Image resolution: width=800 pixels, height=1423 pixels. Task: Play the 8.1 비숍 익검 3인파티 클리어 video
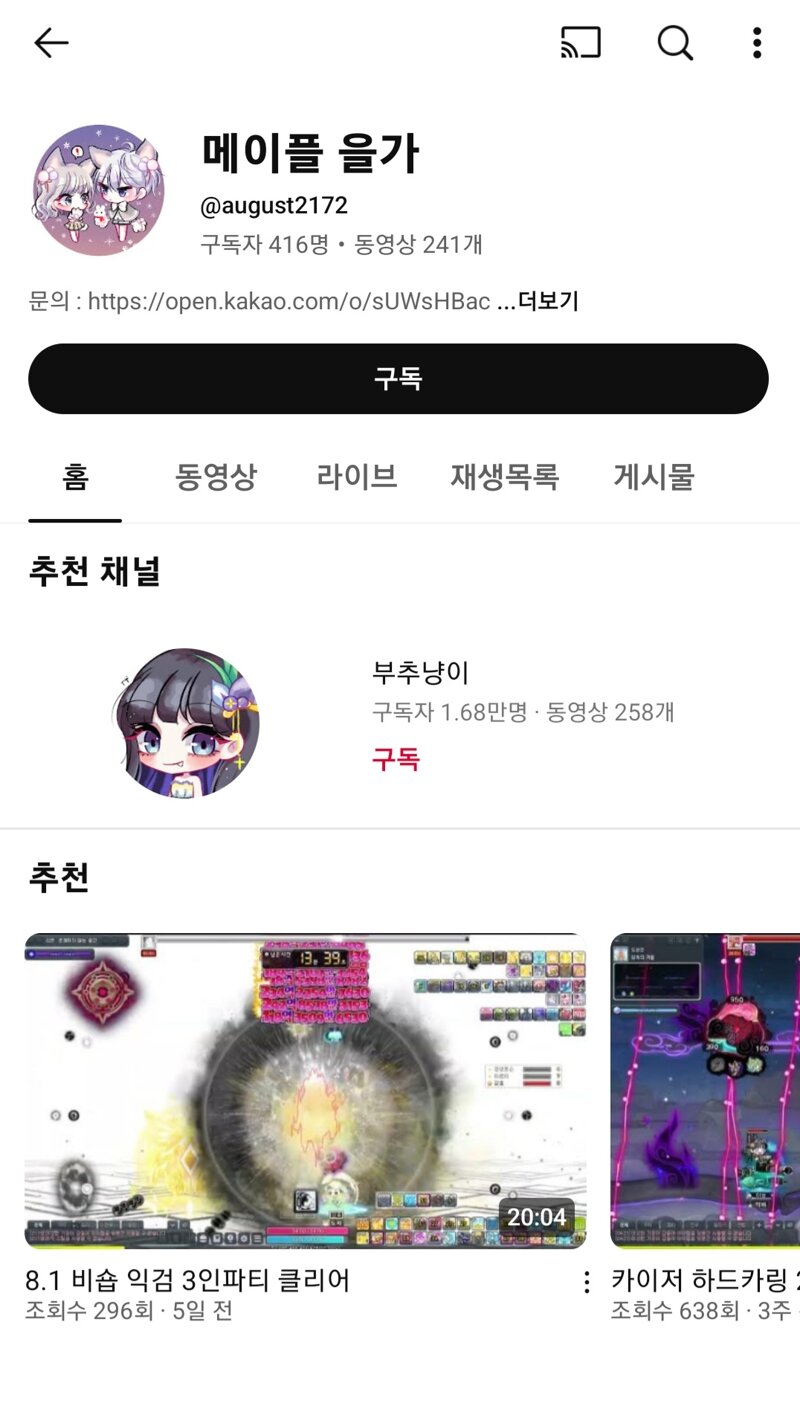pyautogui.click(x=305, y=1090)
